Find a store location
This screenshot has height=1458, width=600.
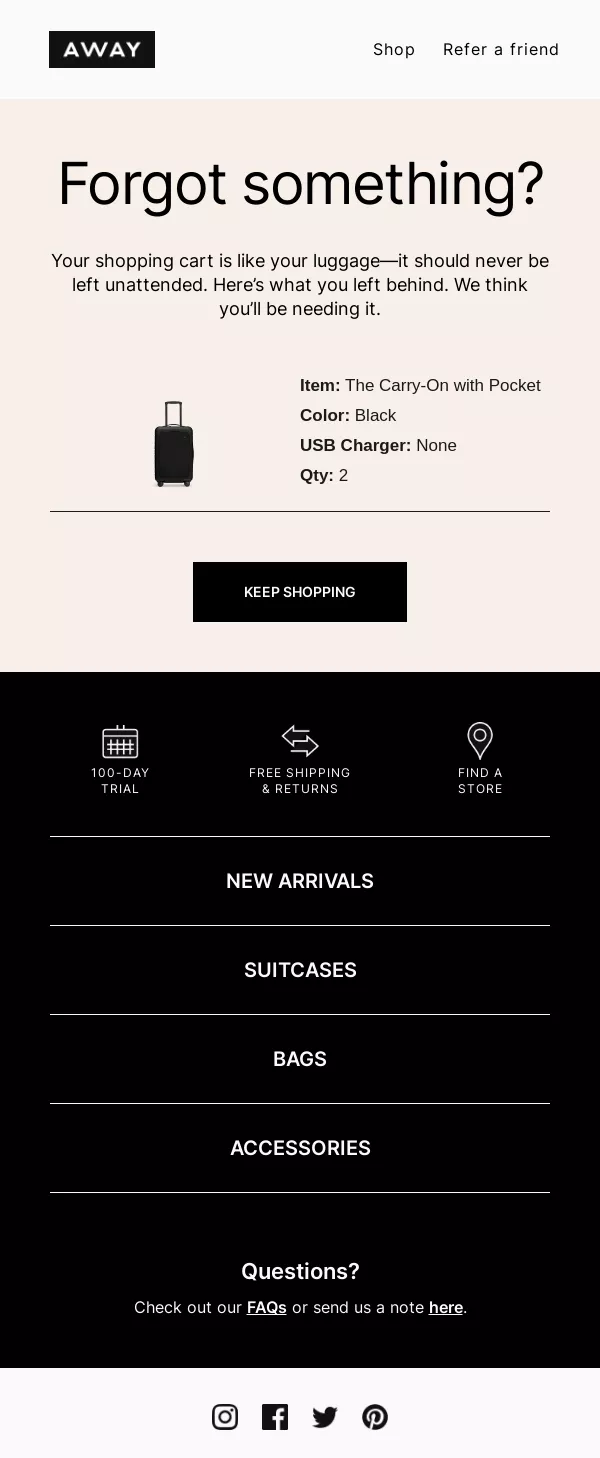pyautogui.click(x=480, y=759)
